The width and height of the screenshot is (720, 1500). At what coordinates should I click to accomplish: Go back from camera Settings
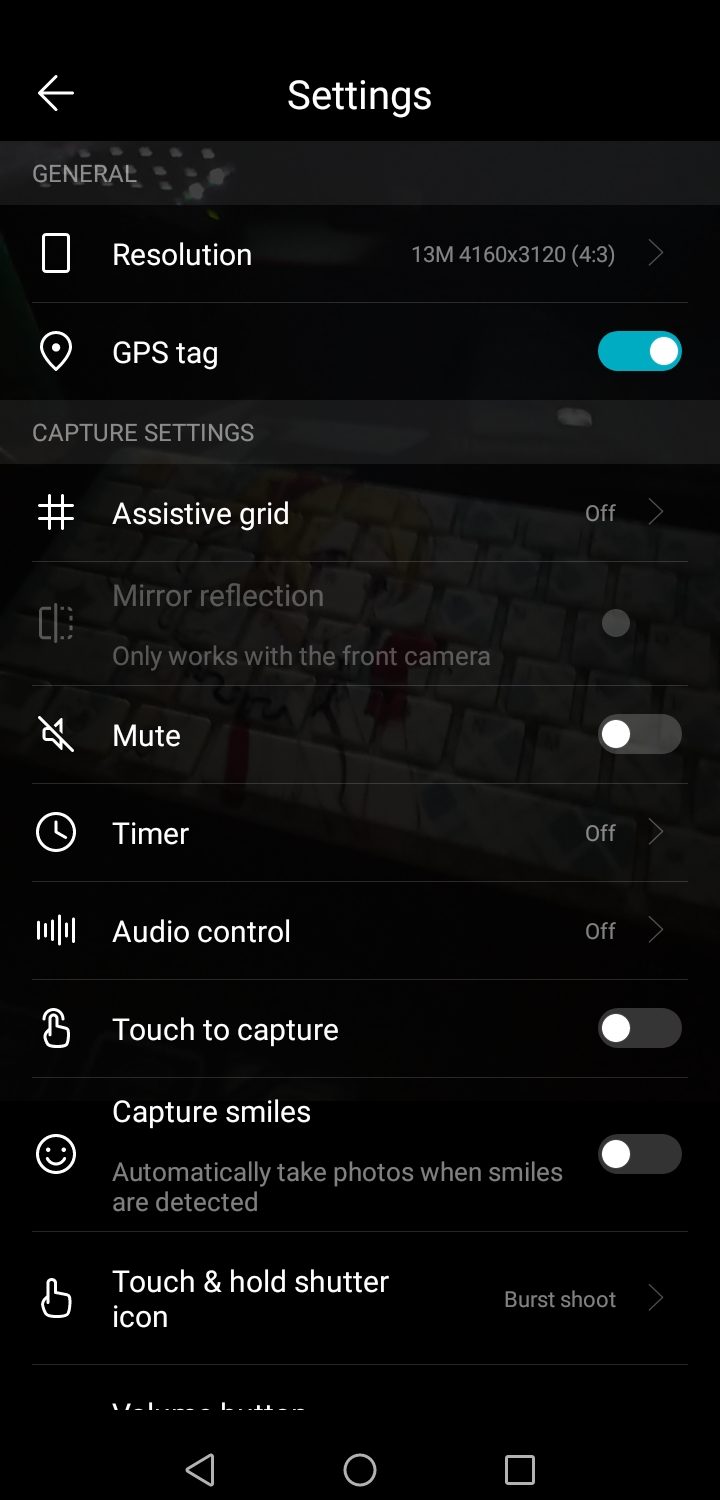[56, 94]
